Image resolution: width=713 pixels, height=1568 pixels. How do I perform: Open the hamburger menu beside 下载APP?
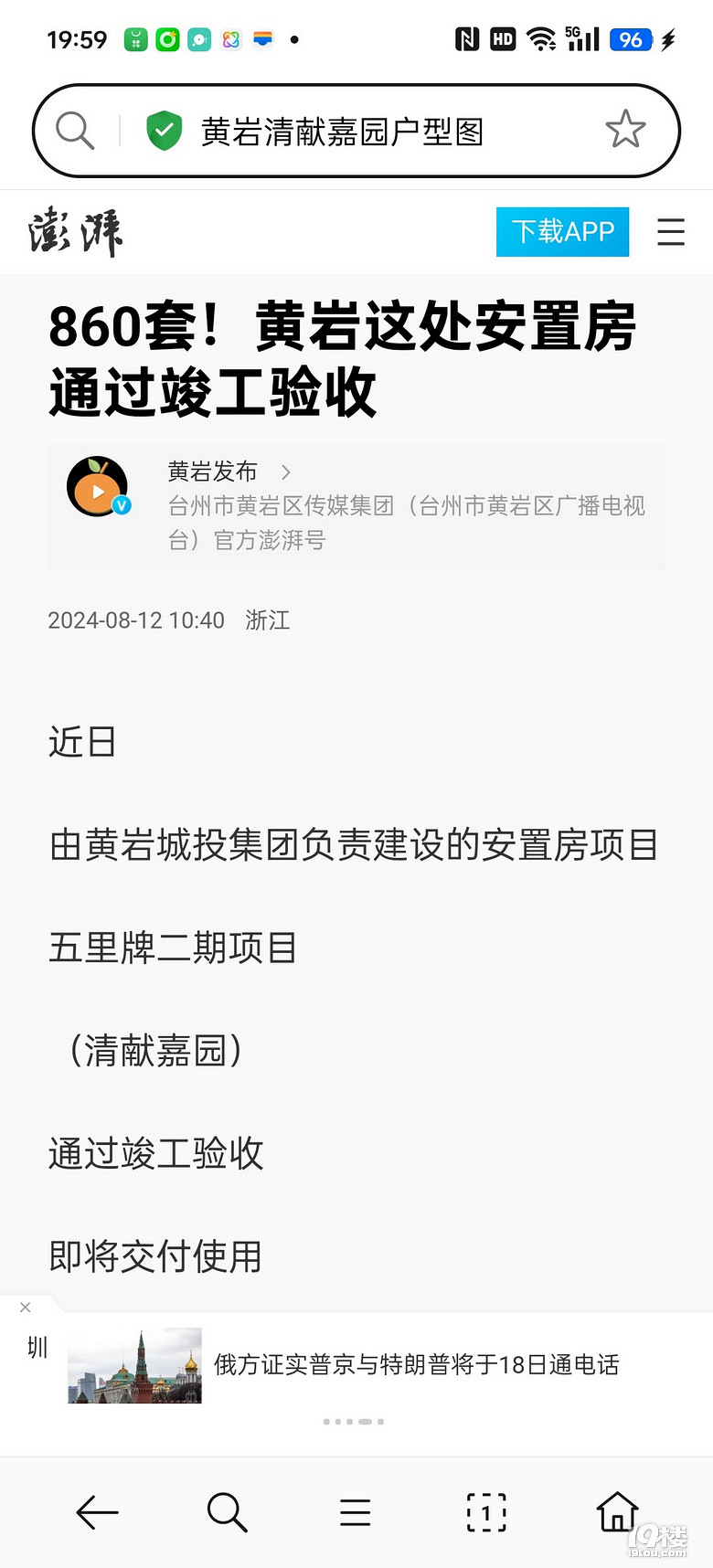pos(671,231)
